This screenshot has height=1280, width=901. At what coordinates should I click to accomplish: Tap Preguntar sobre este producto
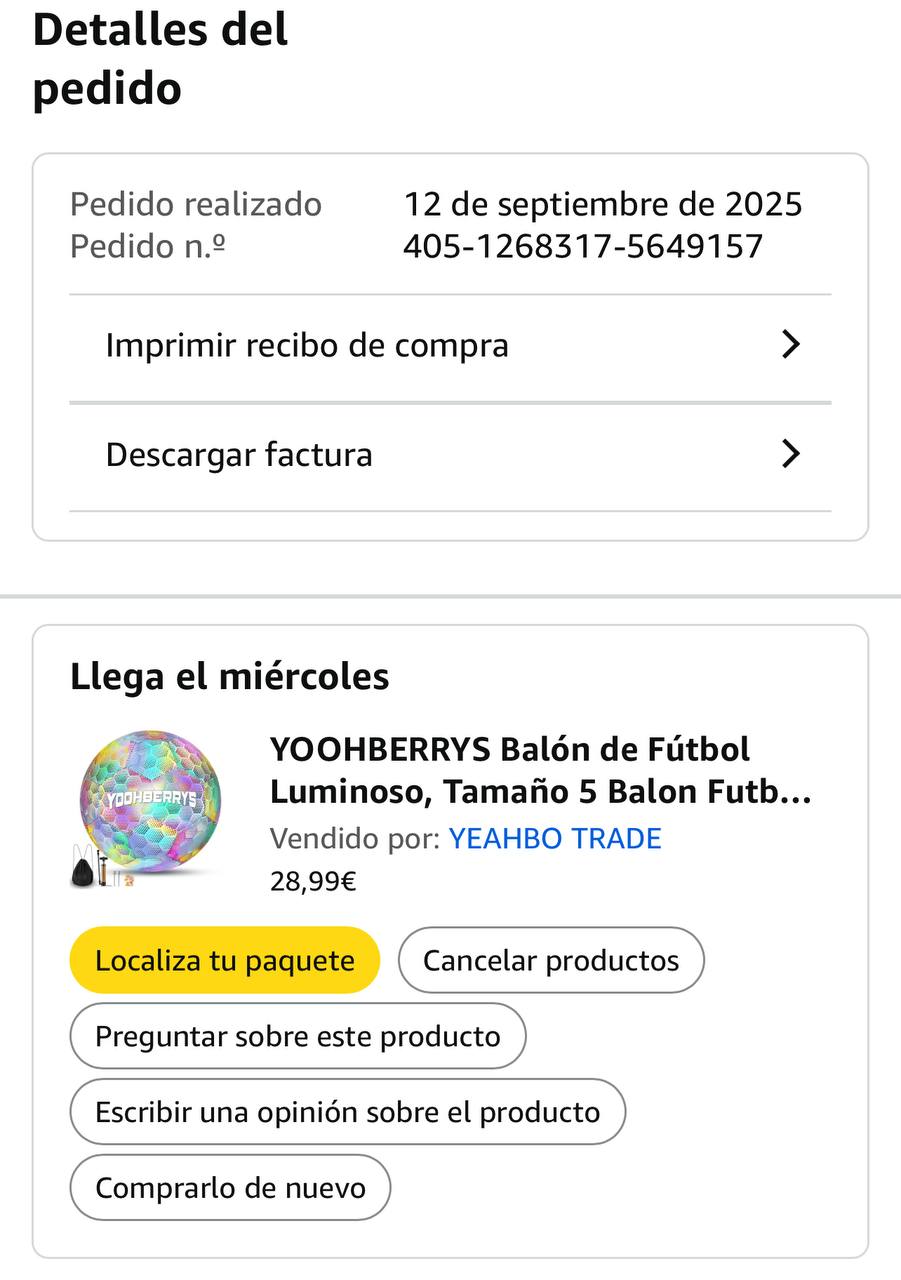297,1036
